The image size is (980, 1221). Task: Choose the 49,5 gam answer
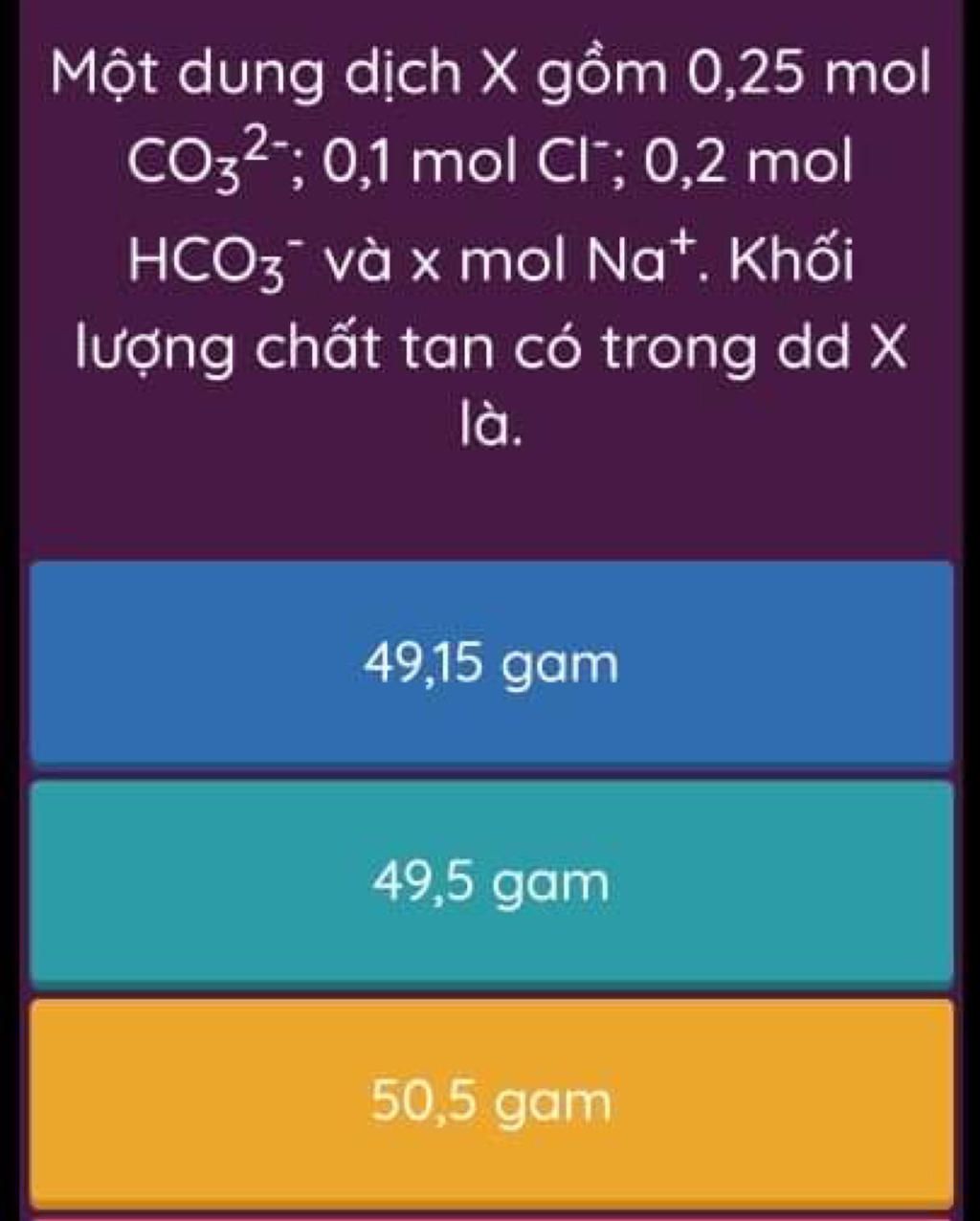click(492, 882)
